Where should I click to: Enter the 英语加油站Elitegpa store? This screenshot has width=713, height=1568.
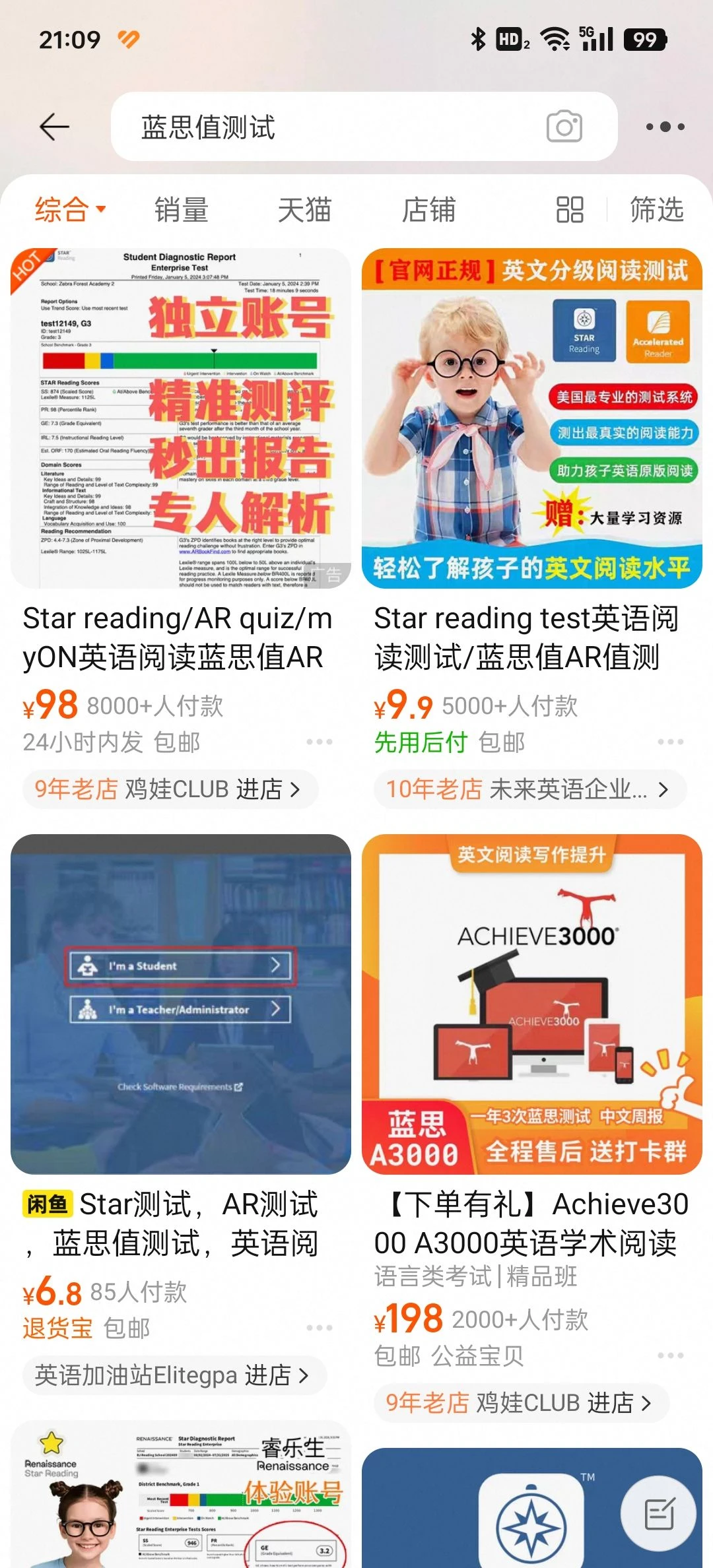(172, 1375)
